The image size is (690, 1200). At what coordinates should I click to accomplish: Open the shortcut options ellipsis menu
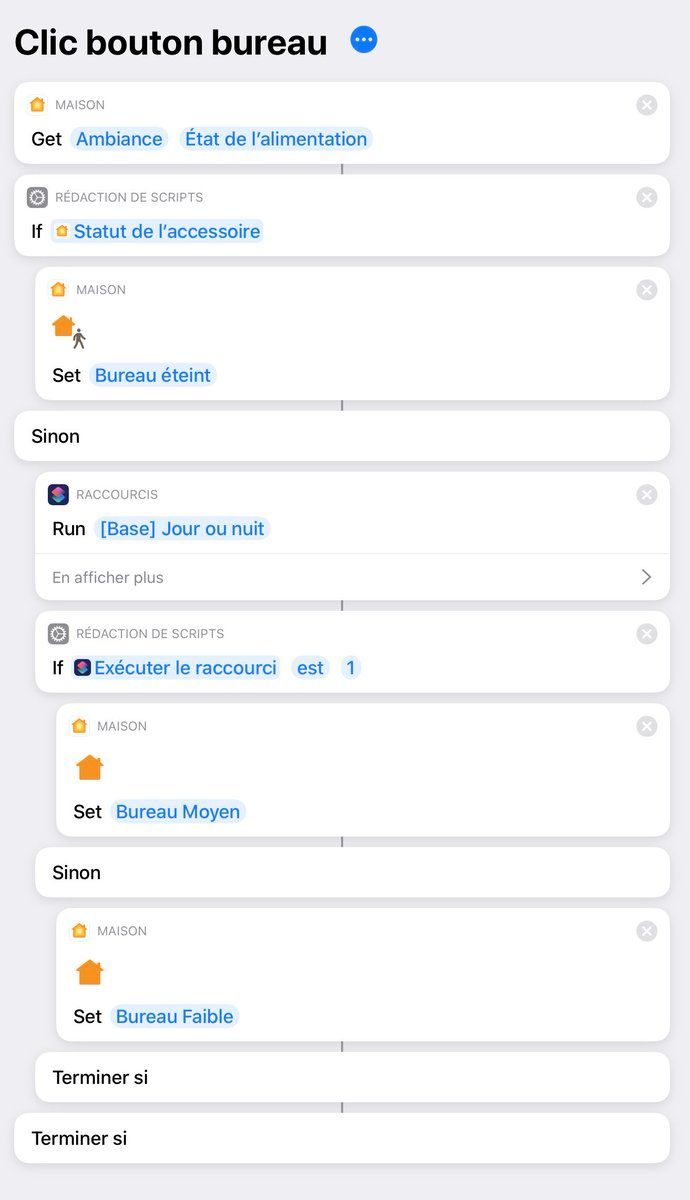pos(364,40)
